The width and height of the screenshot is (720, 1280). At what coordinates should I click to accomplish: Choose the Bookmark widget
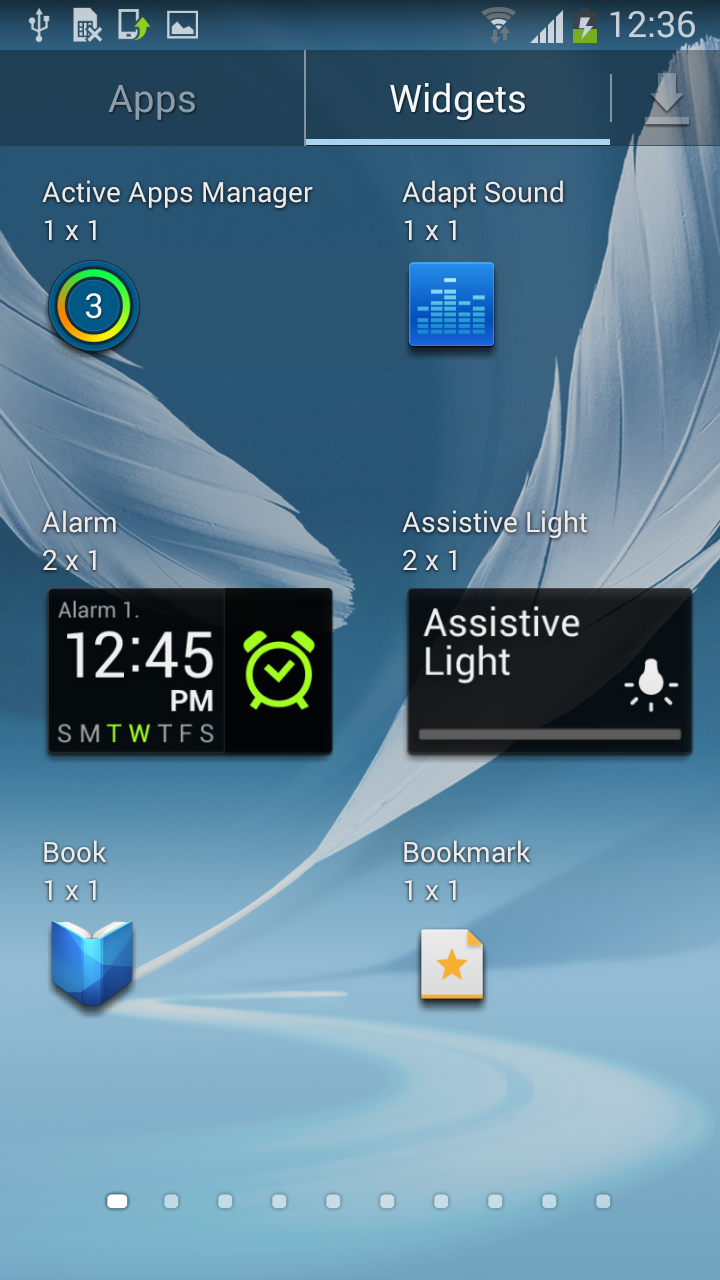point(452,964)
